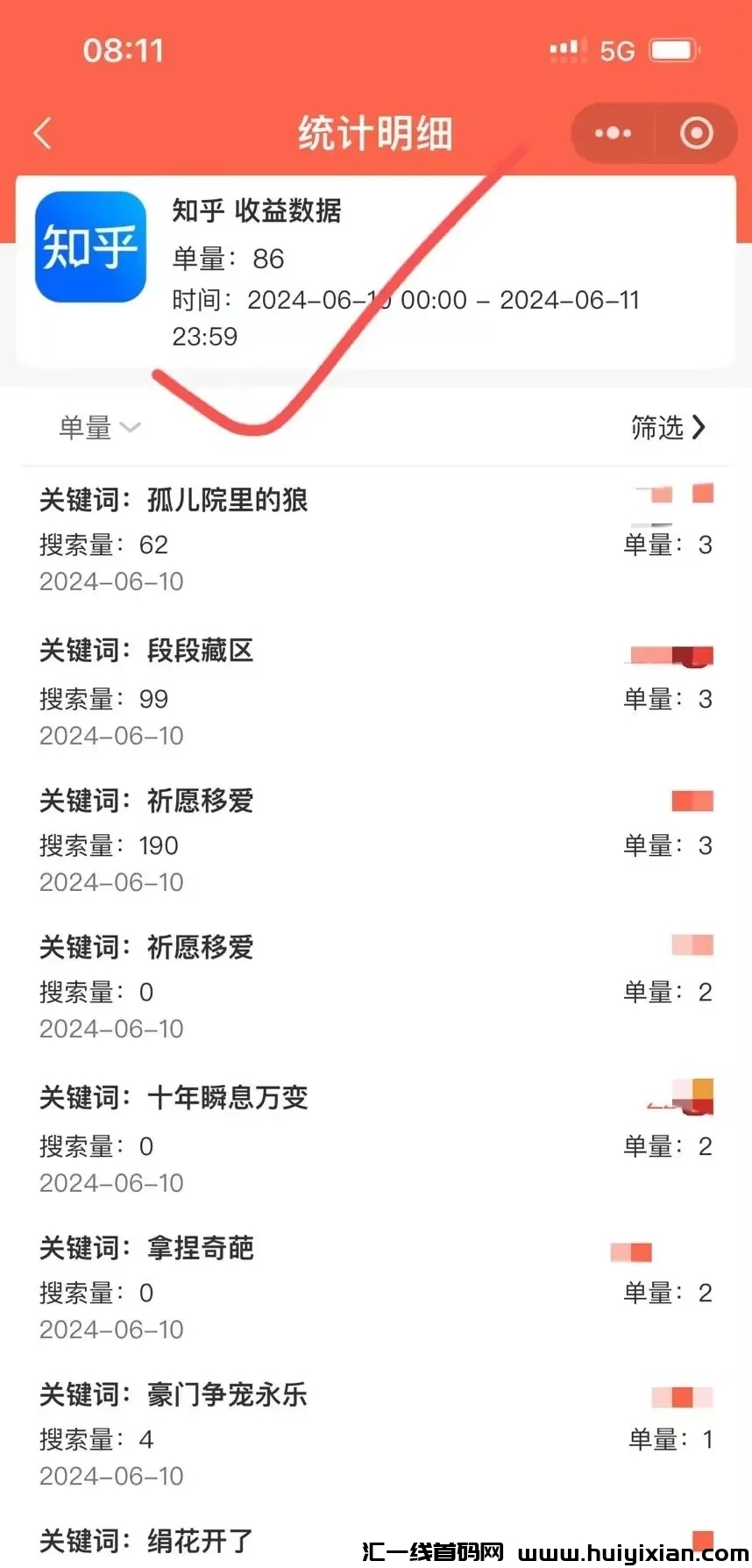This screenshot has height=1568, width=752.
Task: Go back from the 统计明细 page
Action: pos(43,133)
